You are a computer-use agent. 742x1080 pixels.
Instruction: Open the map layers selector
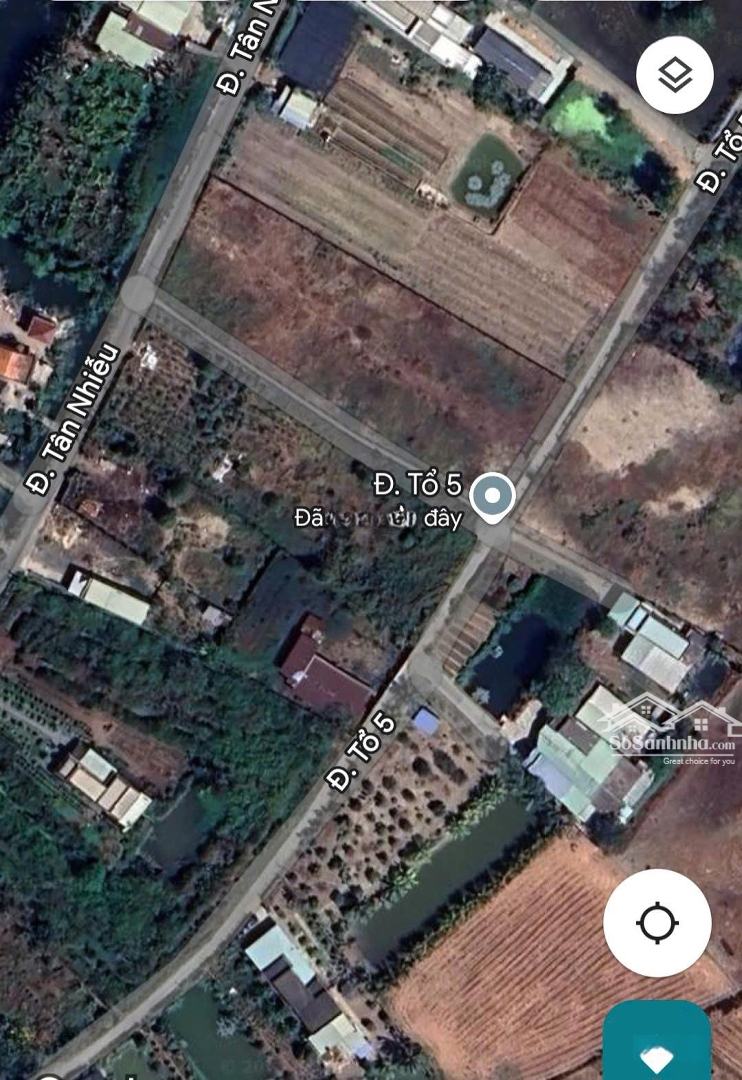tap(675, 75)
